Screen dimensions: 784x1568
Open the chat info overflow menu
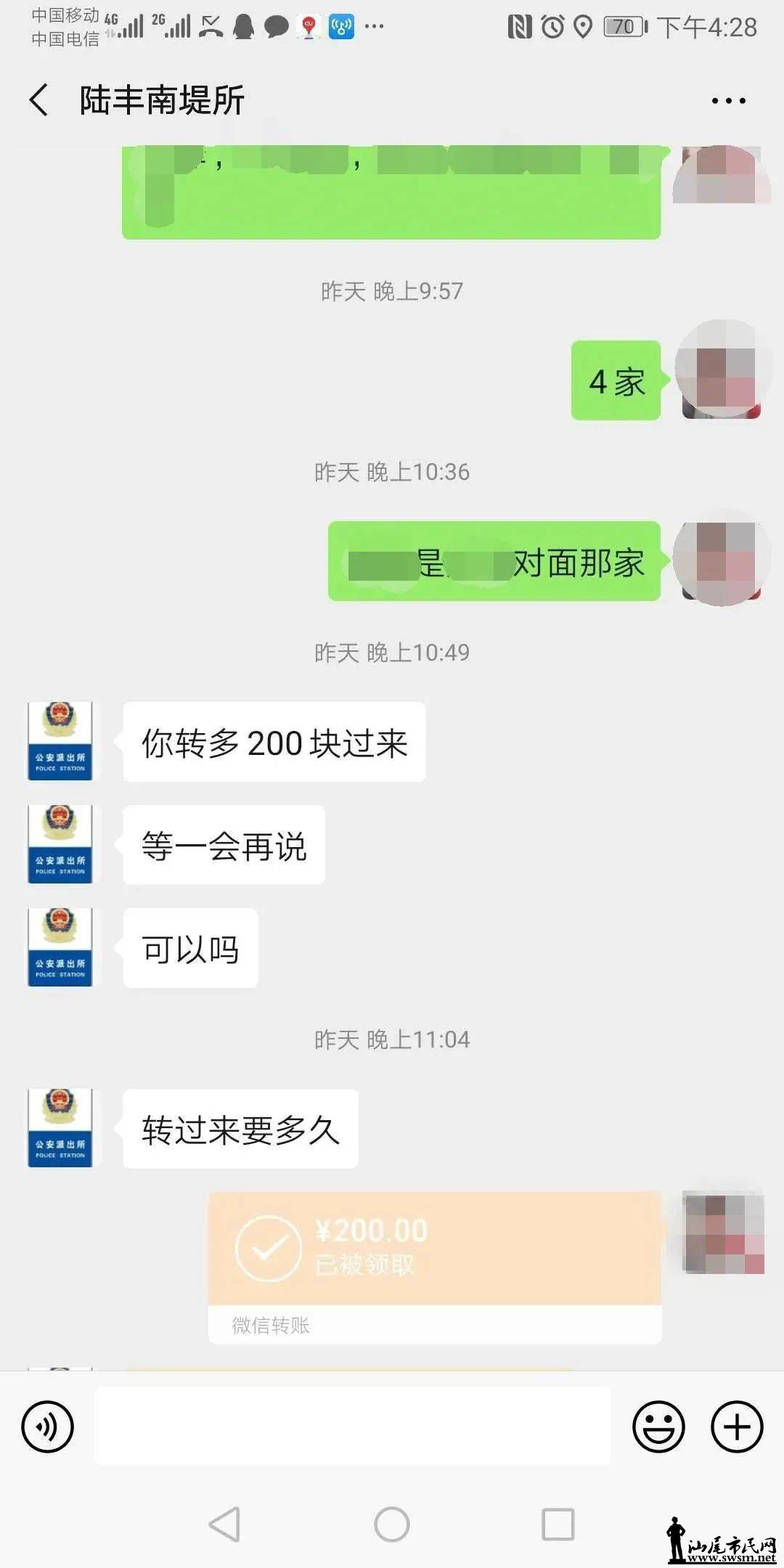click(728, 101)
